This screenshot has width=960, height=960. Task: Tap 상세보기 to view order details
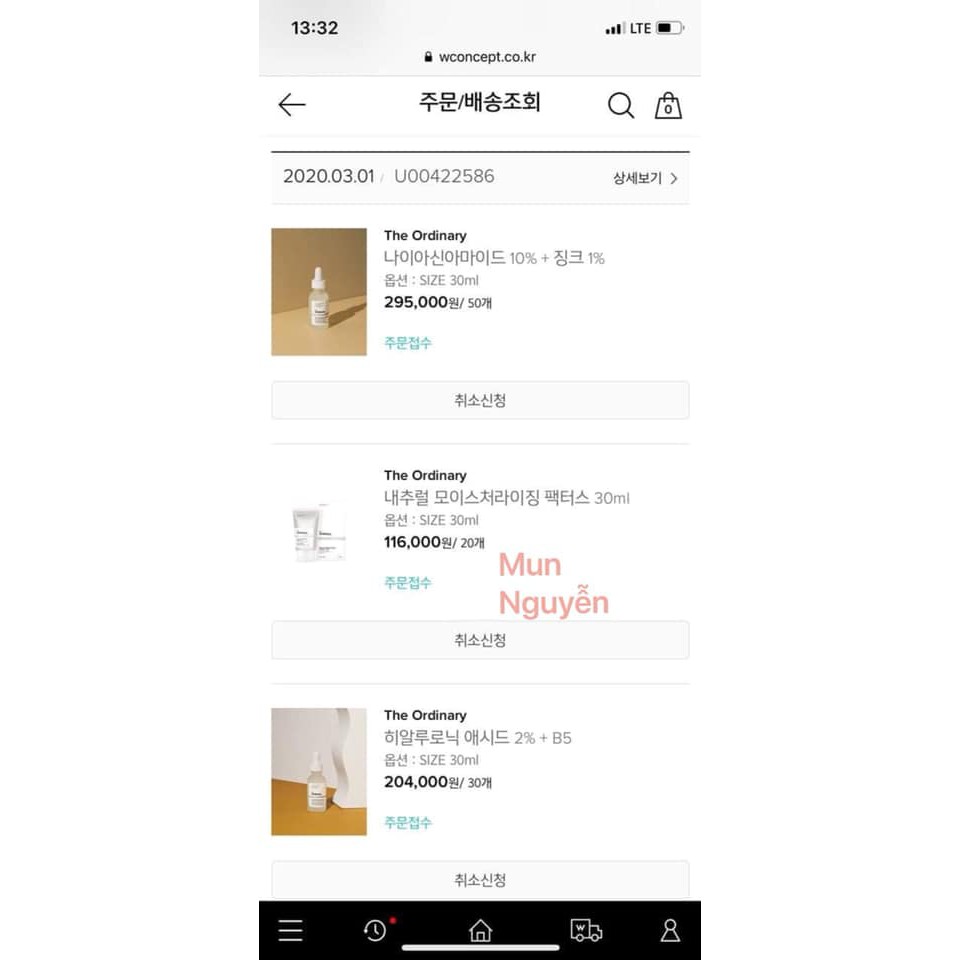point(646,178)
